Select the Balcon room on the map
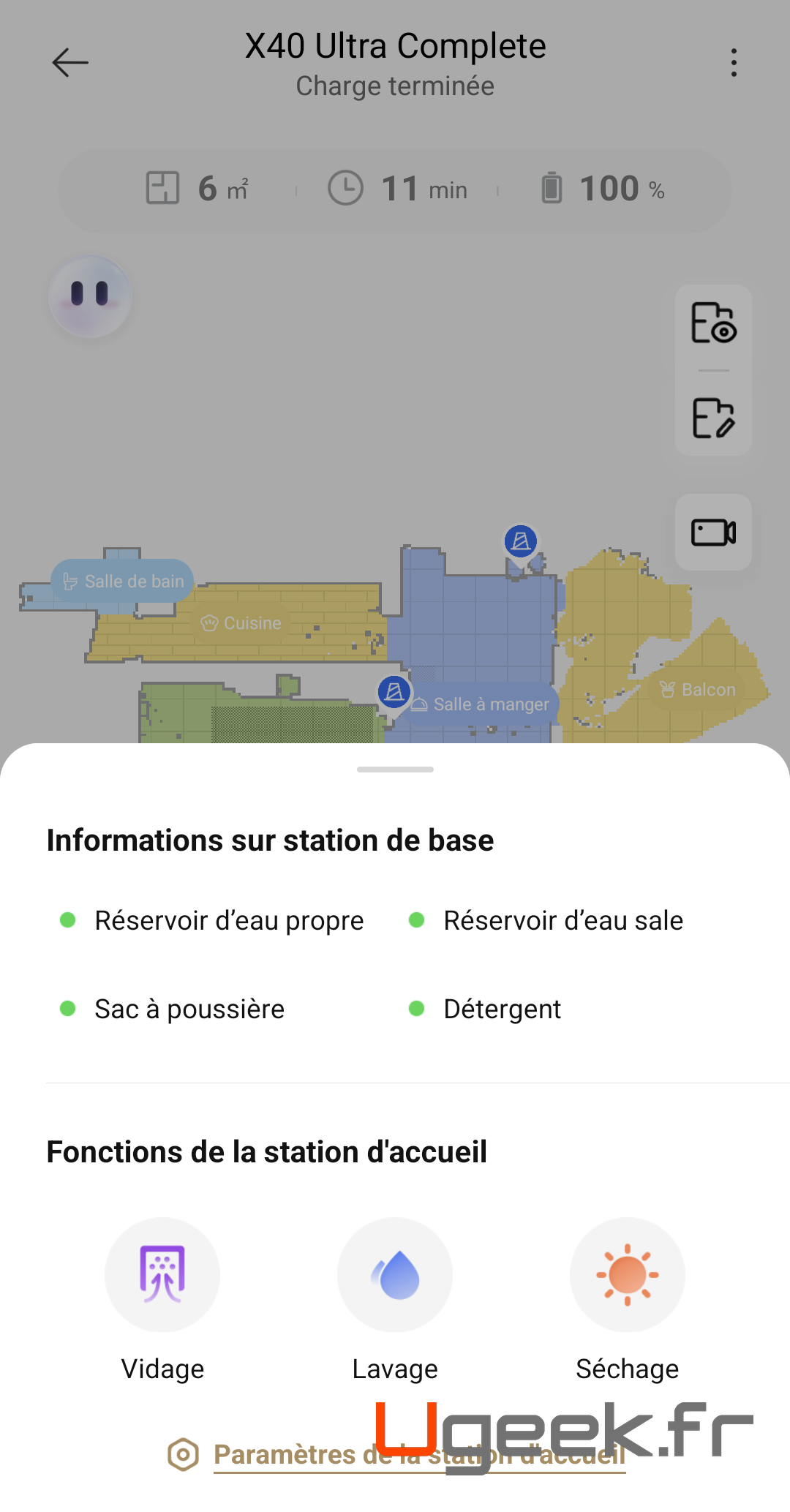 (x=697, y=690)
